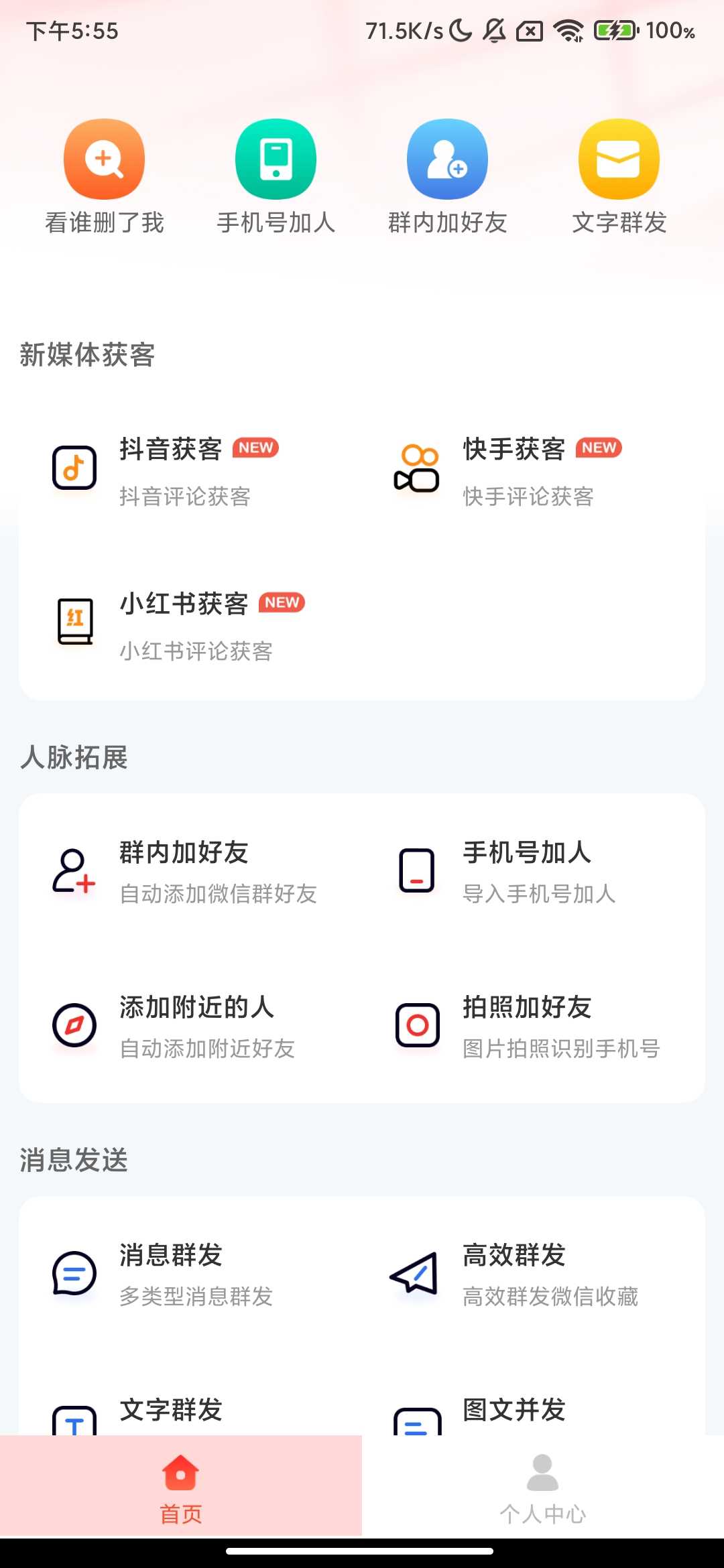
Task: Open the blue 群内加好友 shortcut at top
Action: pos(447,159)
